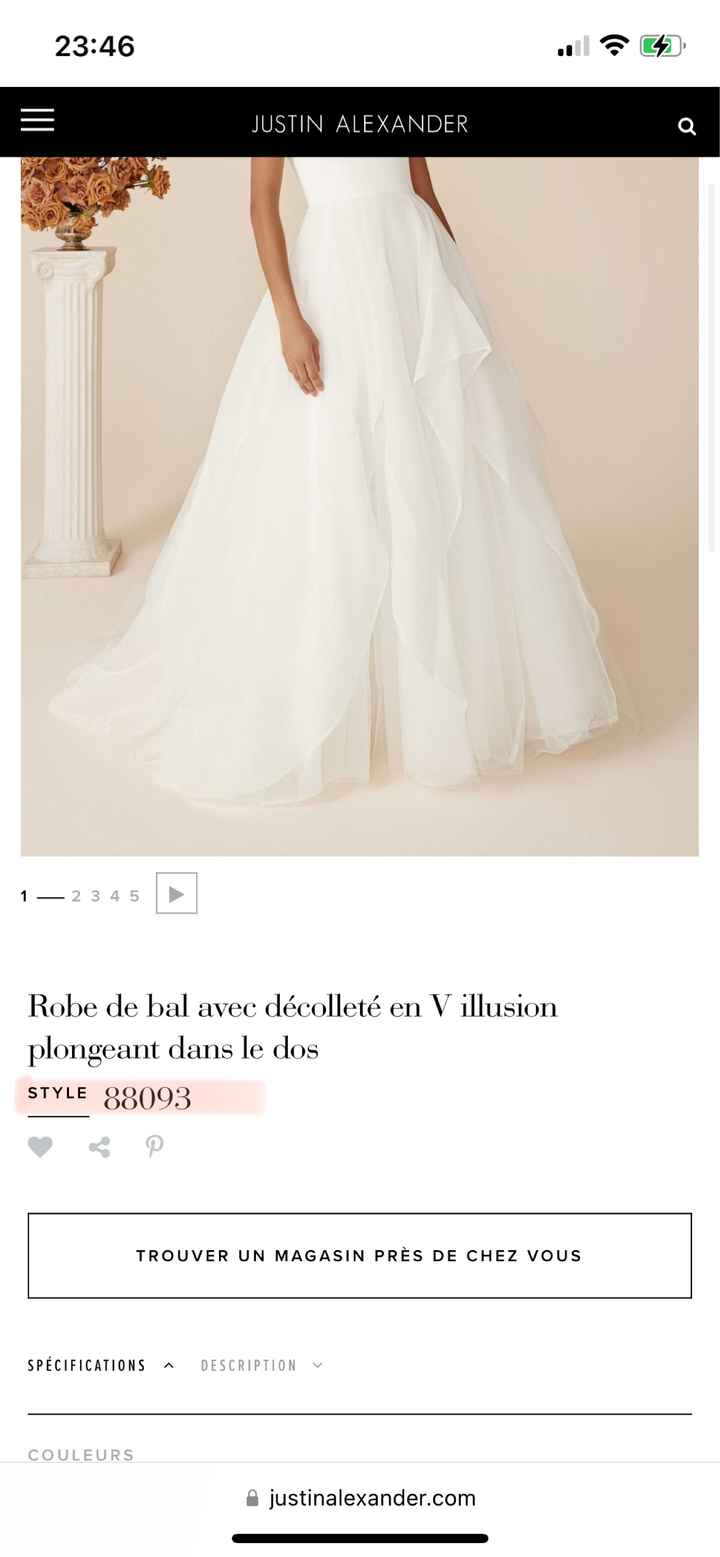View gallery image 5
The width and height of the screenshot is (720, 1557).
pos(134,896)
